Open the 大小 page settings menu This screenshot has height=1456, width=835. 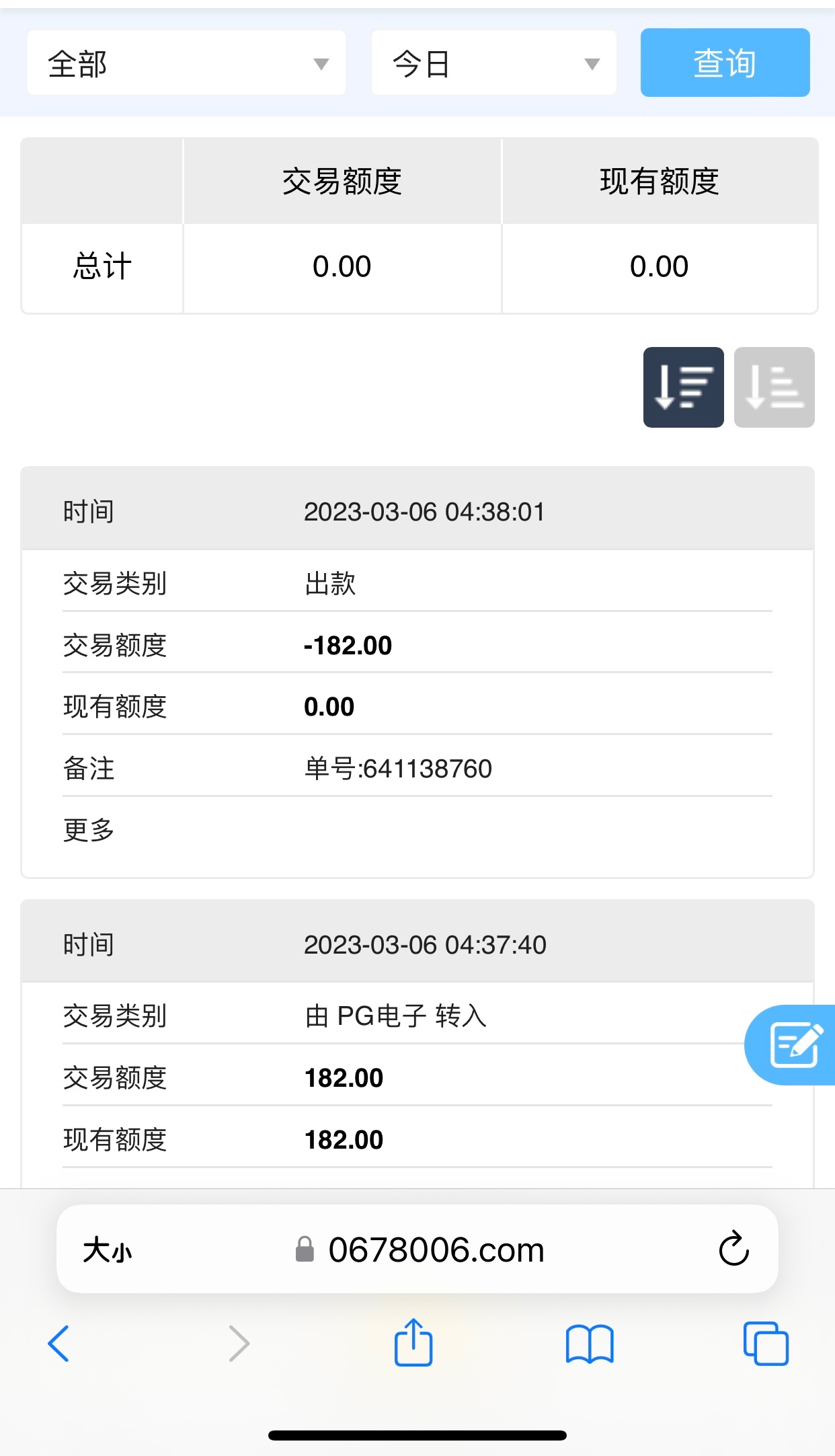pos(108,1250)
